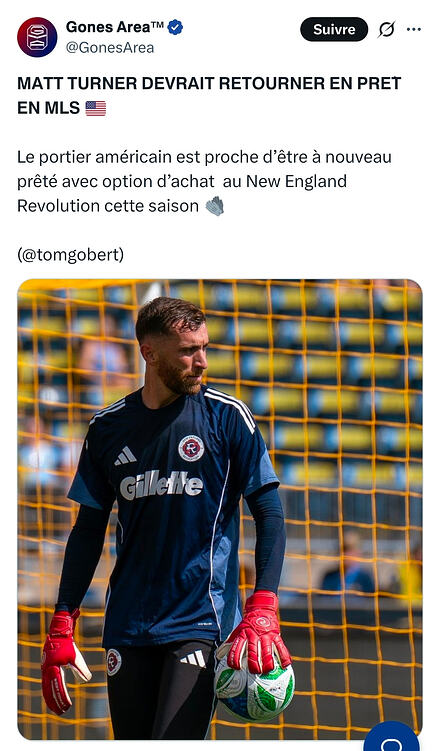The width and height of the screenshot is (440, 751).
Task: Open the three-dot overflow menu
Action: click(x=414, y=30)
